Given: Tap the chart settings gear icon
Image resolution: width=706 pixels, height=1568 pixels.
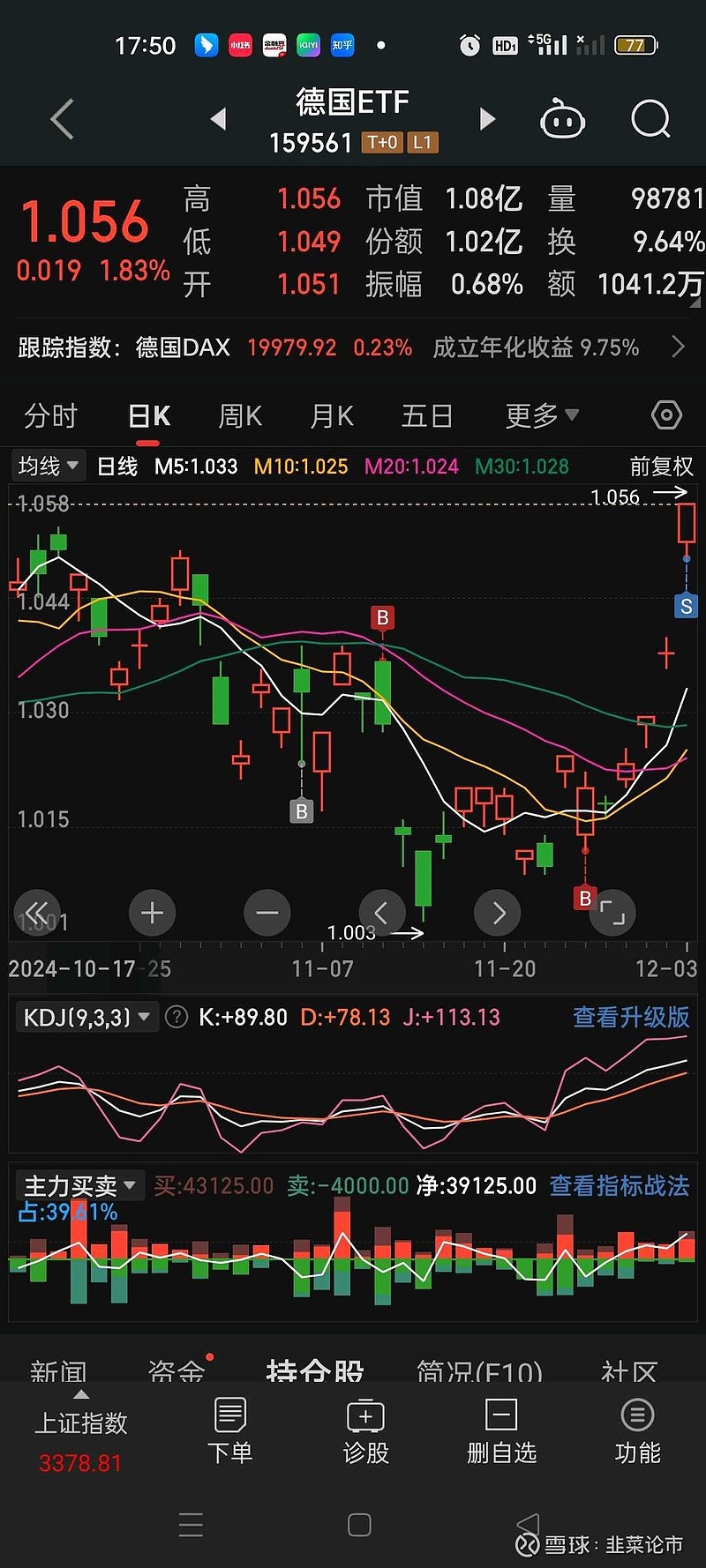Looking at the screenshot, I should [666, 414].
